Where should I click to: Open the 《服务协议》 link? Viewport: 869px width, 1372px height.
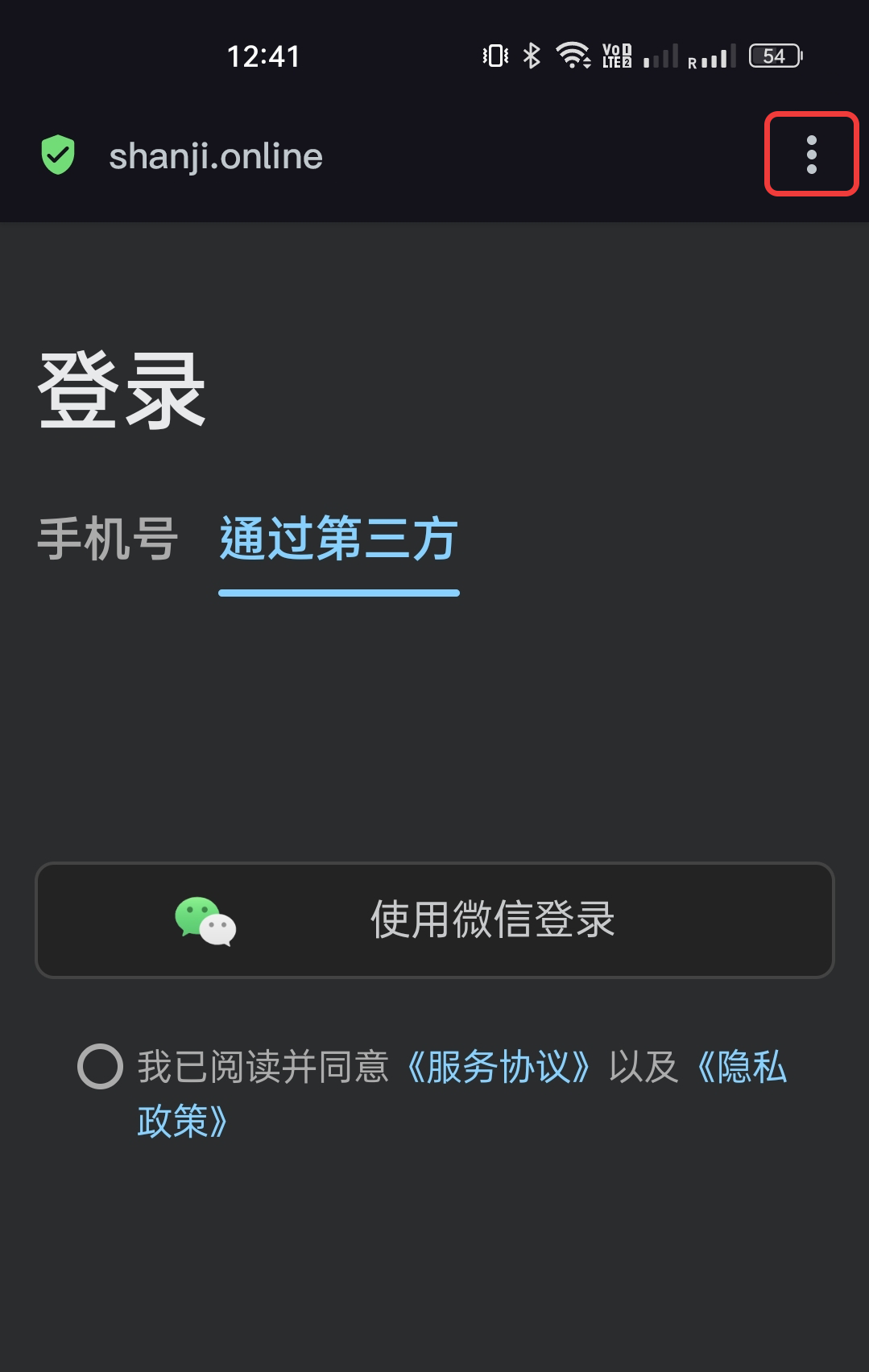tap(499, 1067)
